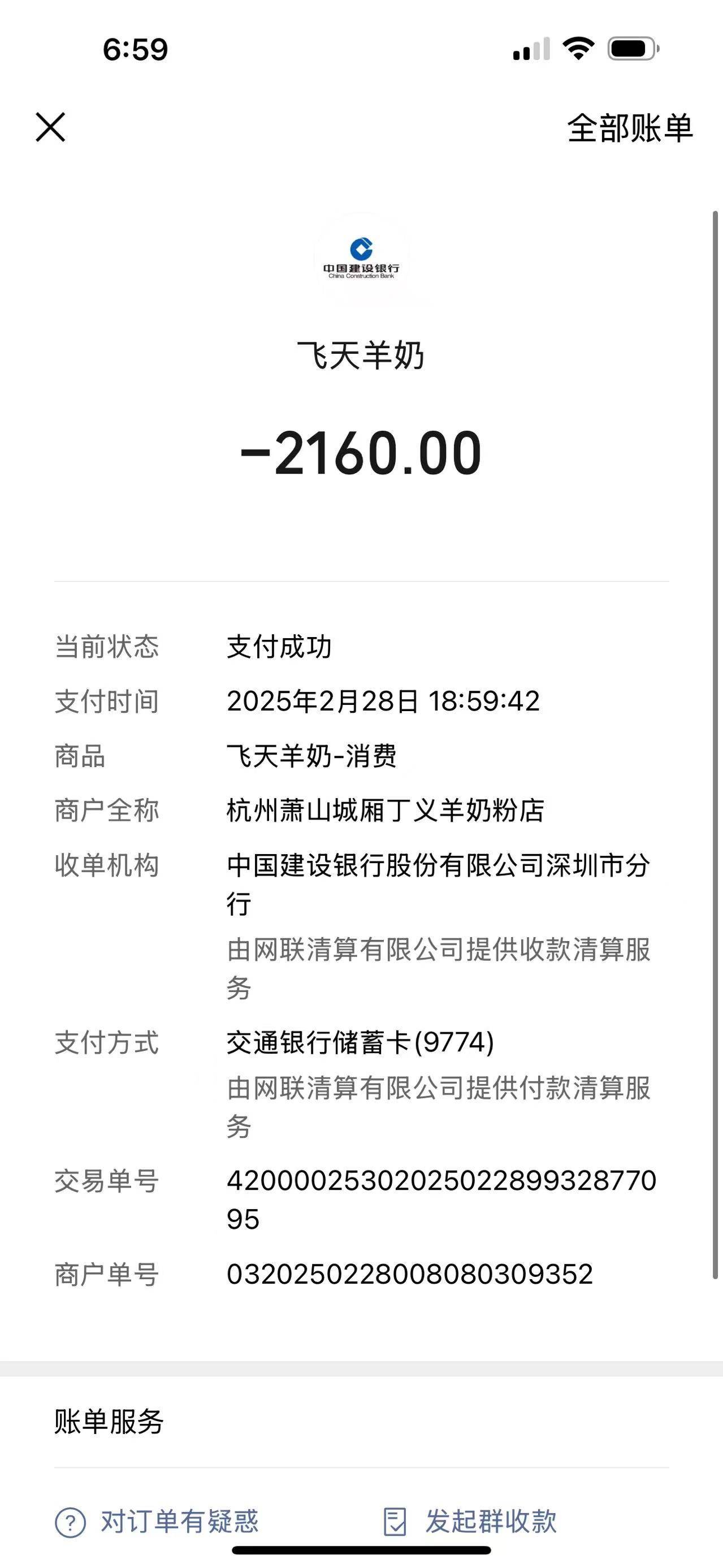
Task: Tap 对订单有疑惑 for order help
Action: [158, 1521]
